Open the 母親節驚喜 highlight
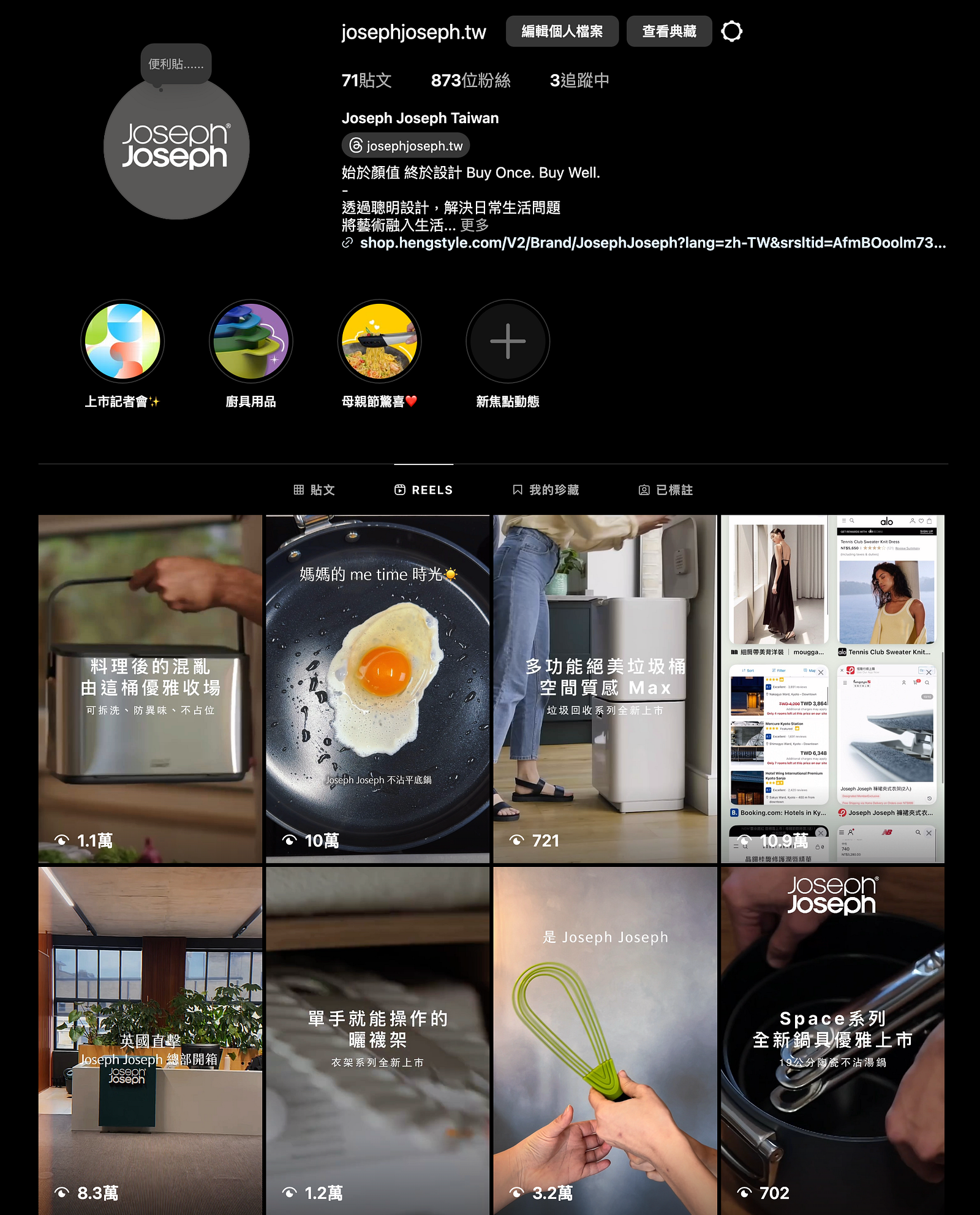This screenshot has width=980, height=1215. 380,341
